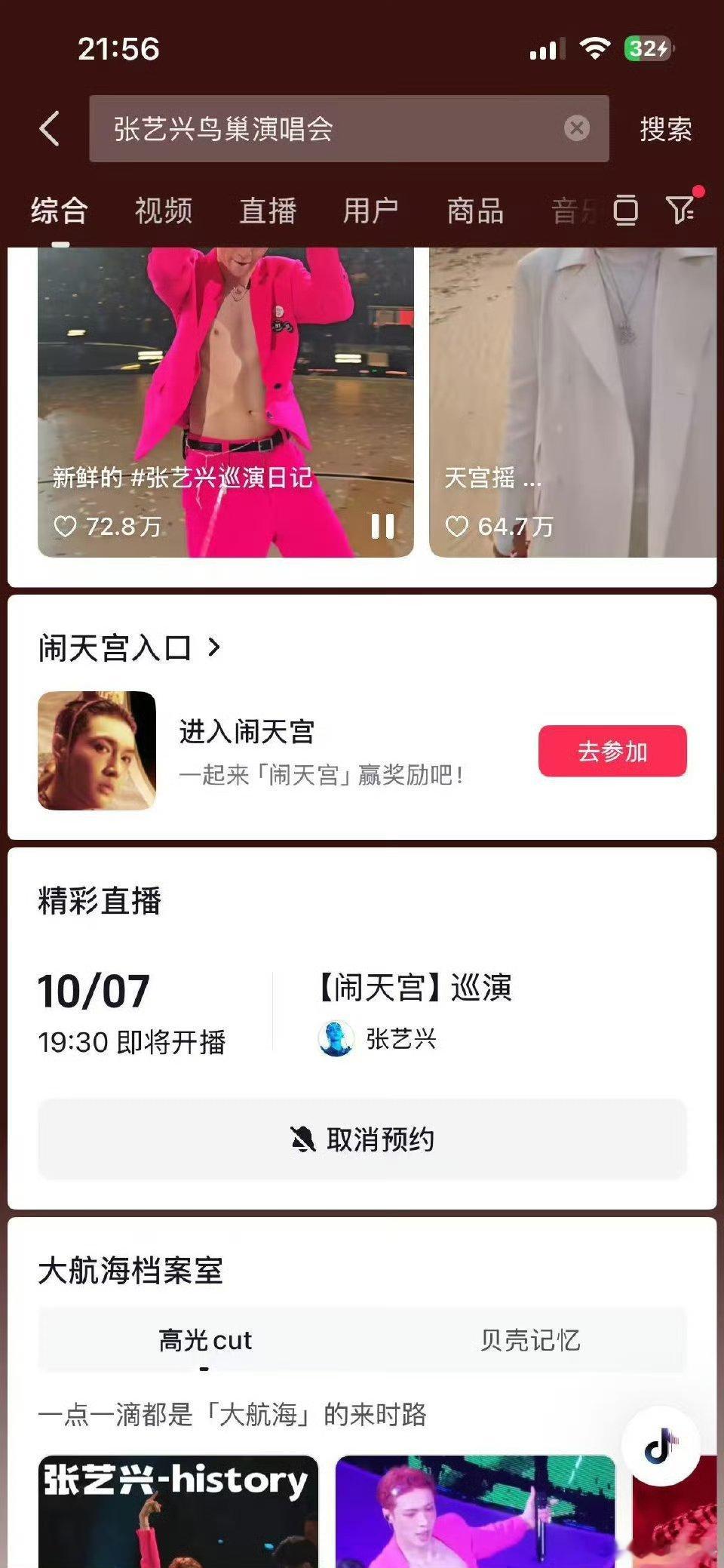Switch to the 贝壳记忆 tab

(x=529, y=1340)
